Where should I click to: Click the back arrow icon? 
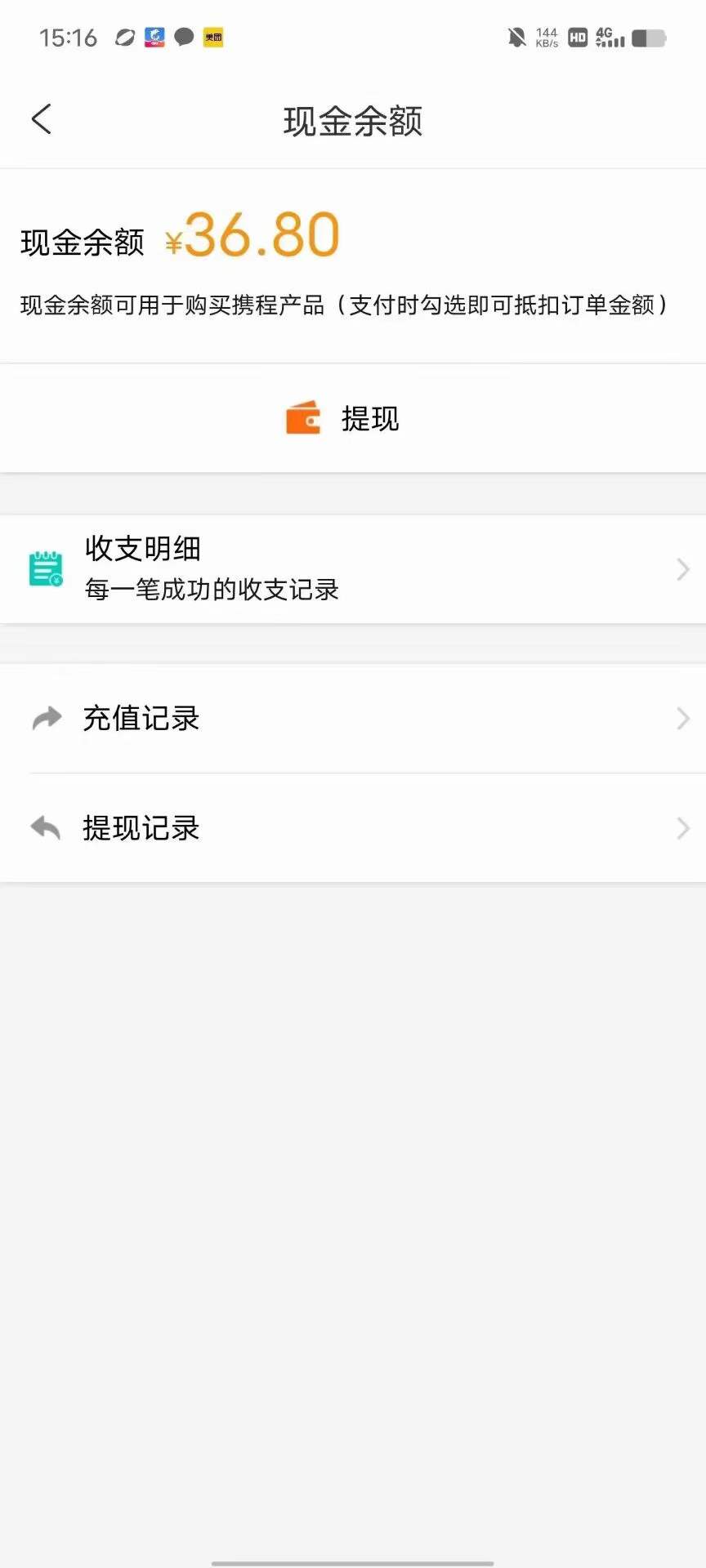[42, 119]
